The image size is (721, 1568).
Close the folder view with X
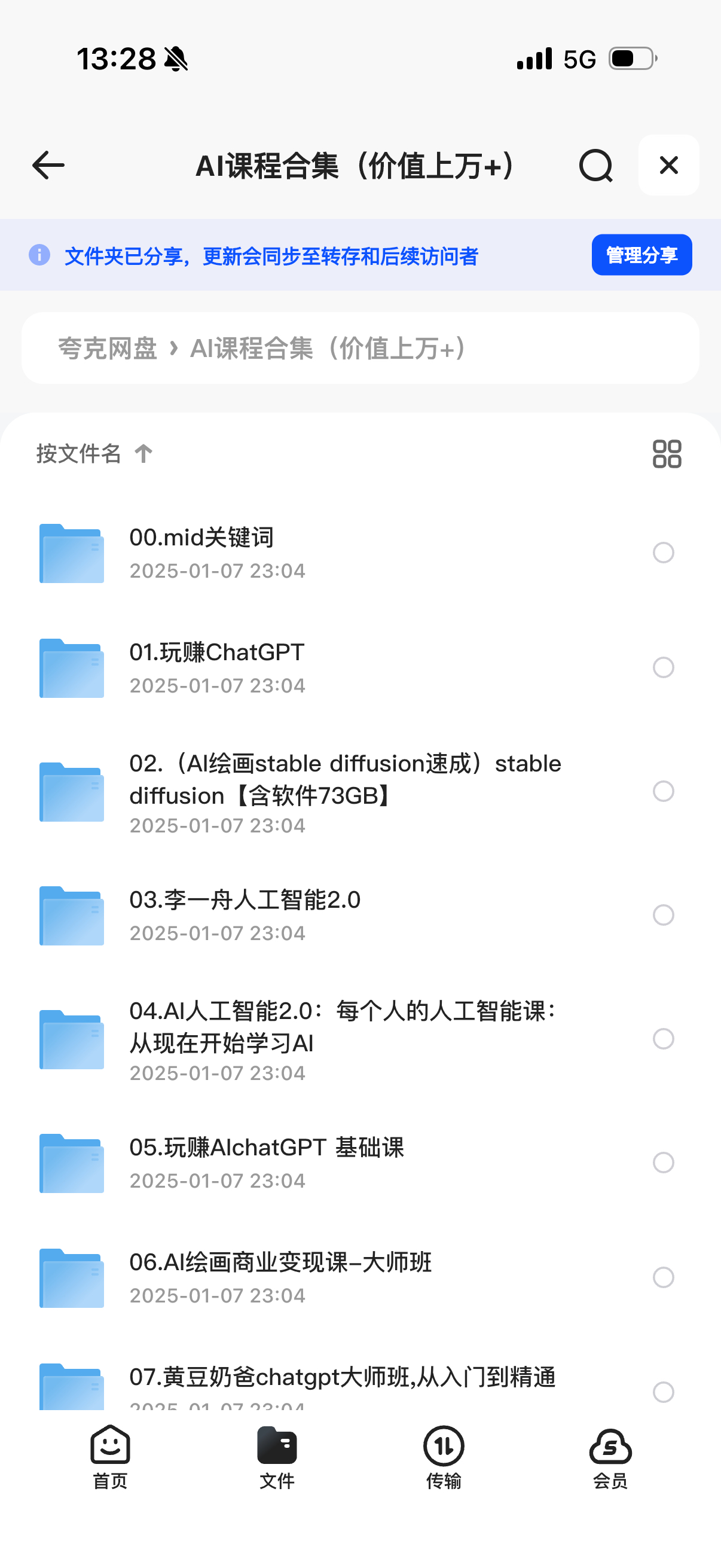pos(668,165)
